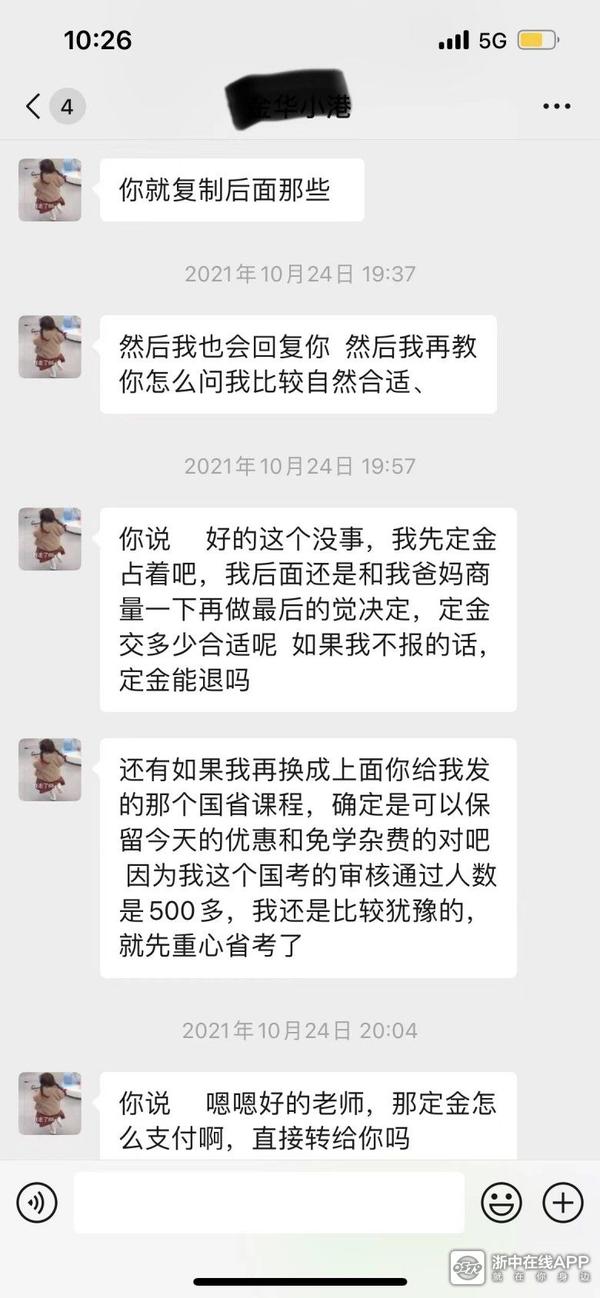Open the chat options overflow menu

556,107
